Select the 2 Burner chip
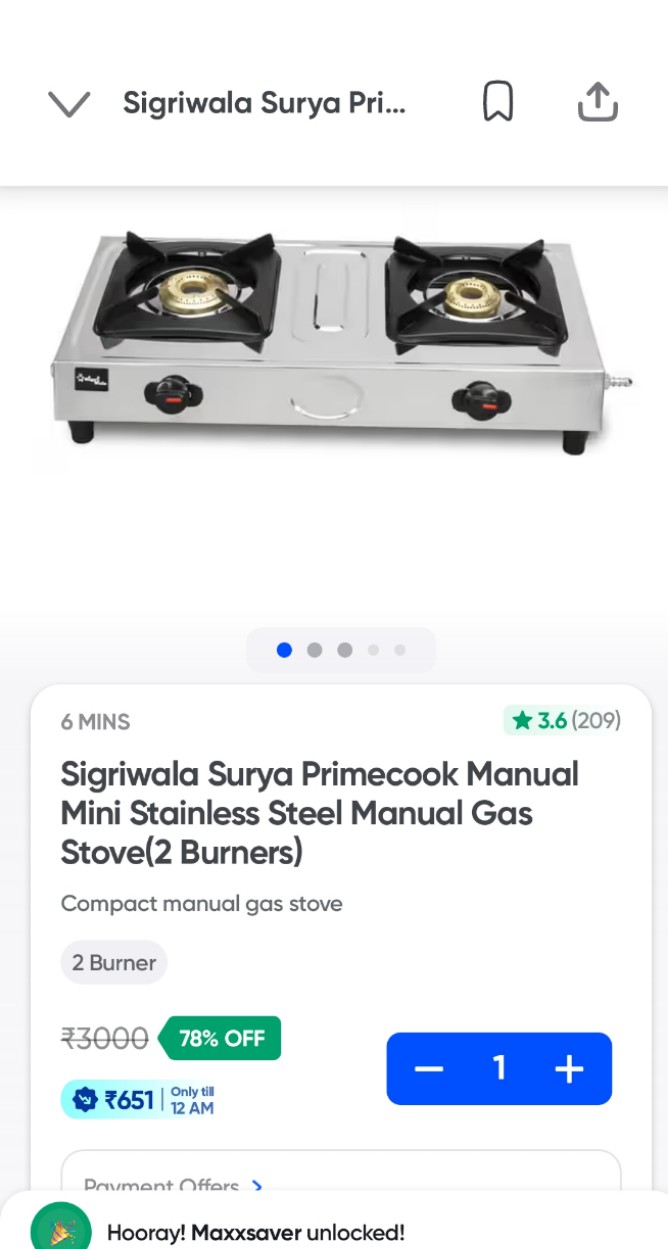 (x=114, y=963)
